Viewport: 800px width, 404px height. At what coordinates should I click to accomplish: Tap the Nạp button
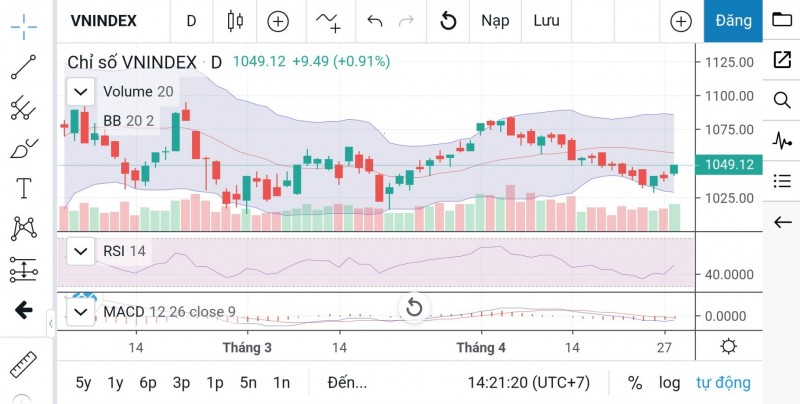pos(494,20)
